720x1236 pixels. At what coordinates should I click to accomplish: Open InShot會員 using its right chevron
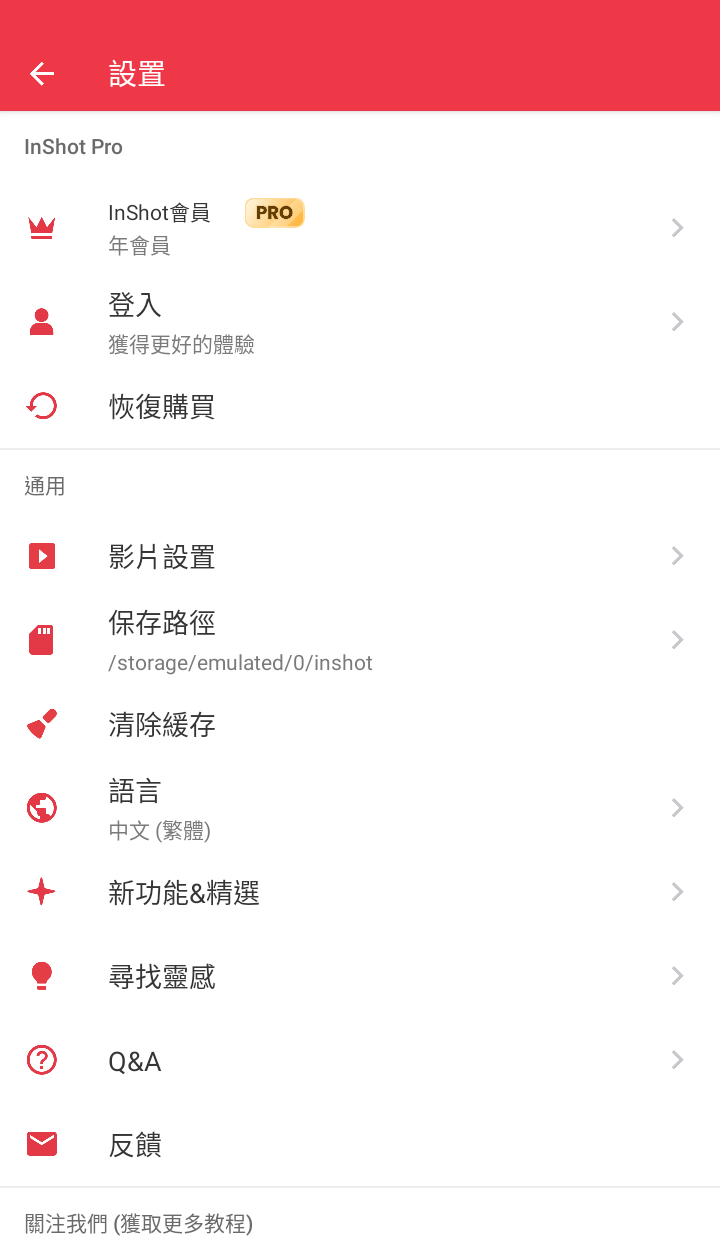(x=677, y=228)
